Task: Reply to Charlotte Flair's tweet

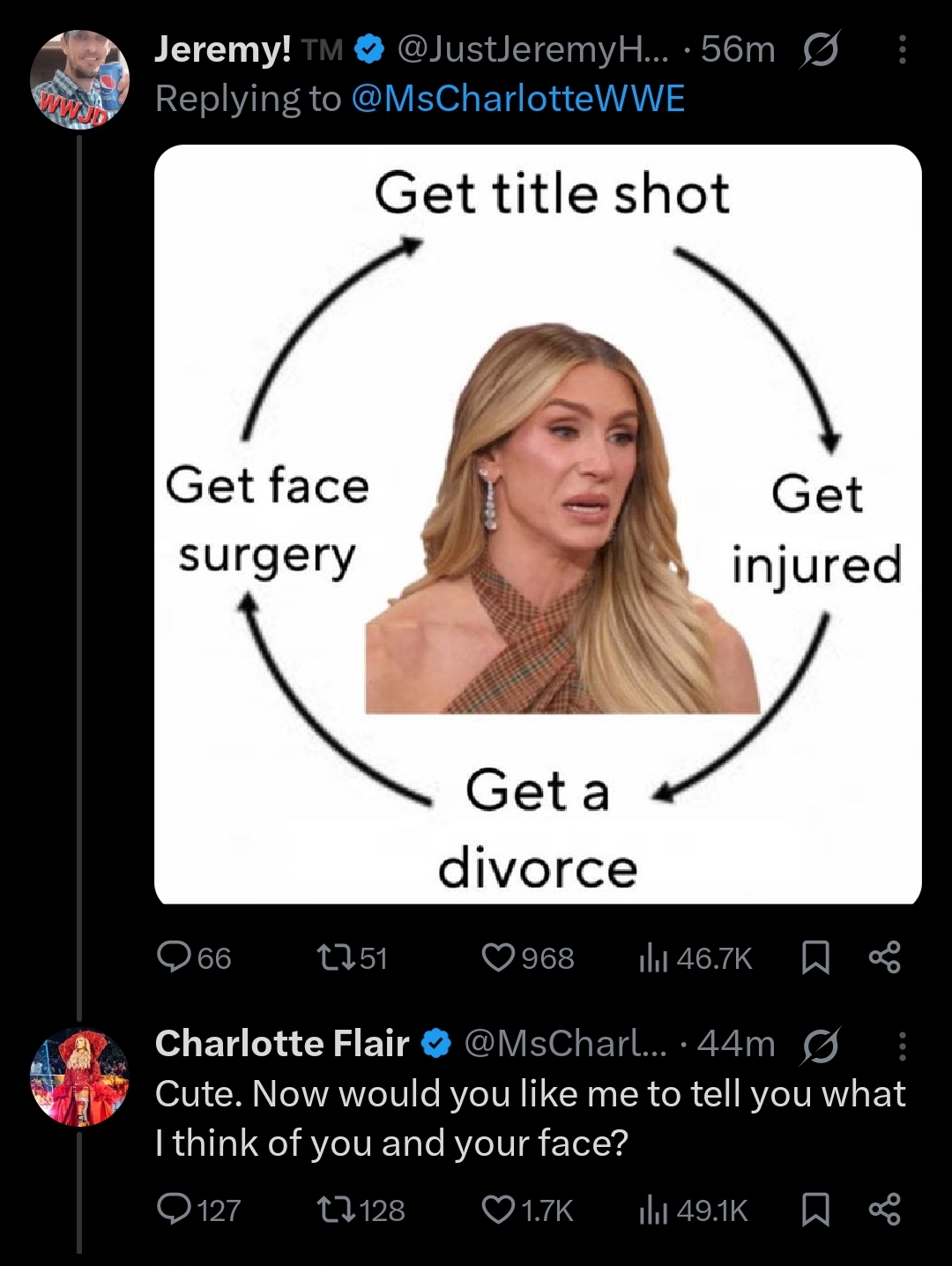Action: tap(174, 1209)
